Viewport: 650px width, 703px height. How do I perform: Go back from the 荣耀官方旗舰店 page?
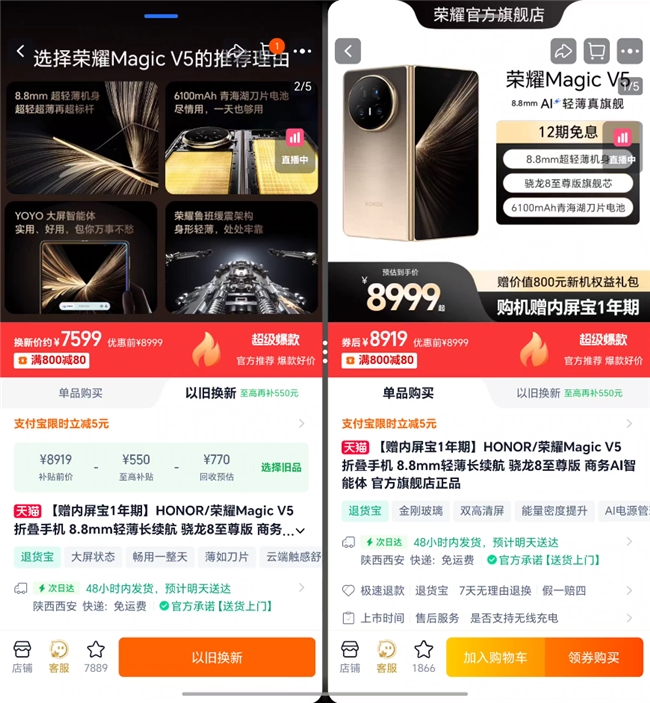point(347,51)
